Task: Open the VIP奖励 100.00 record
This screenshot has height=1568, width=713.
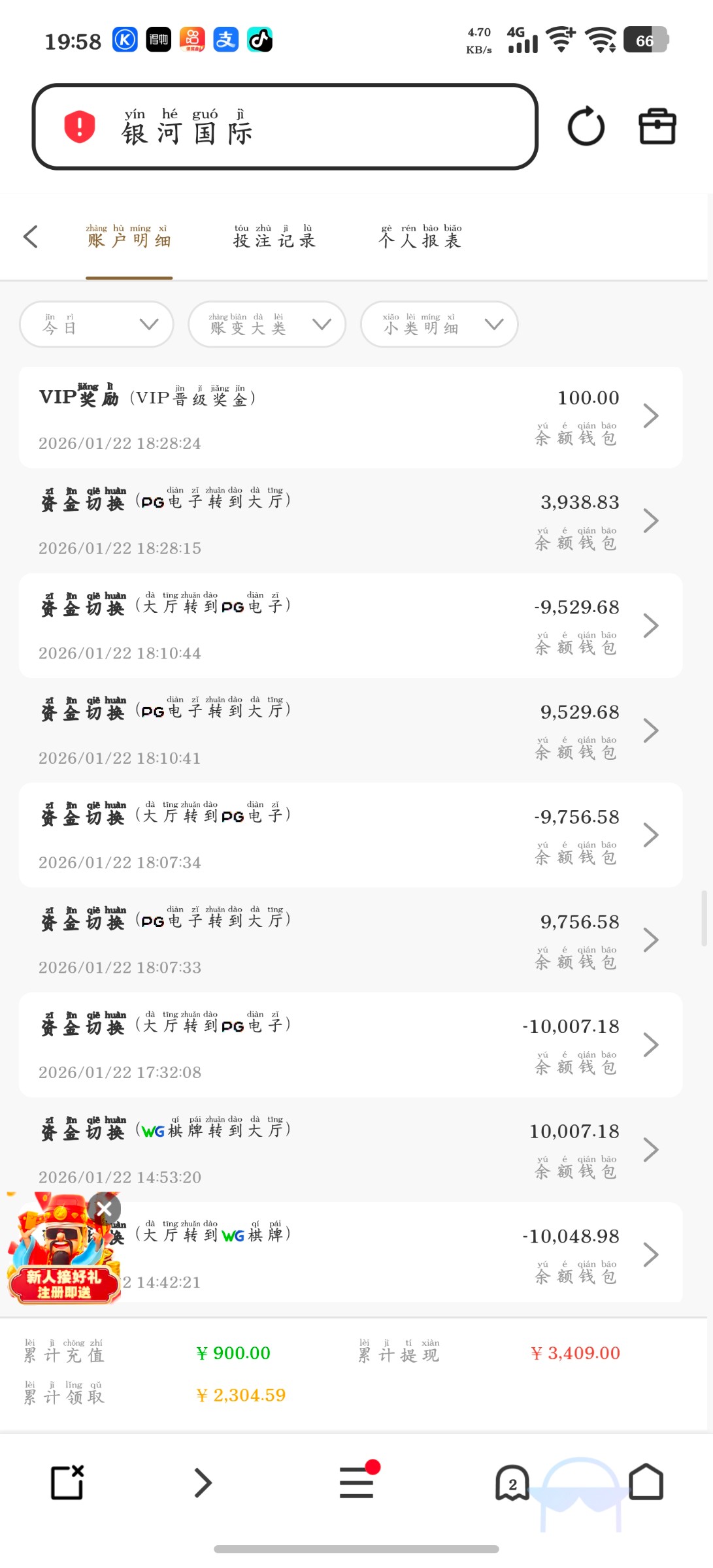Action: coord(350,417)
